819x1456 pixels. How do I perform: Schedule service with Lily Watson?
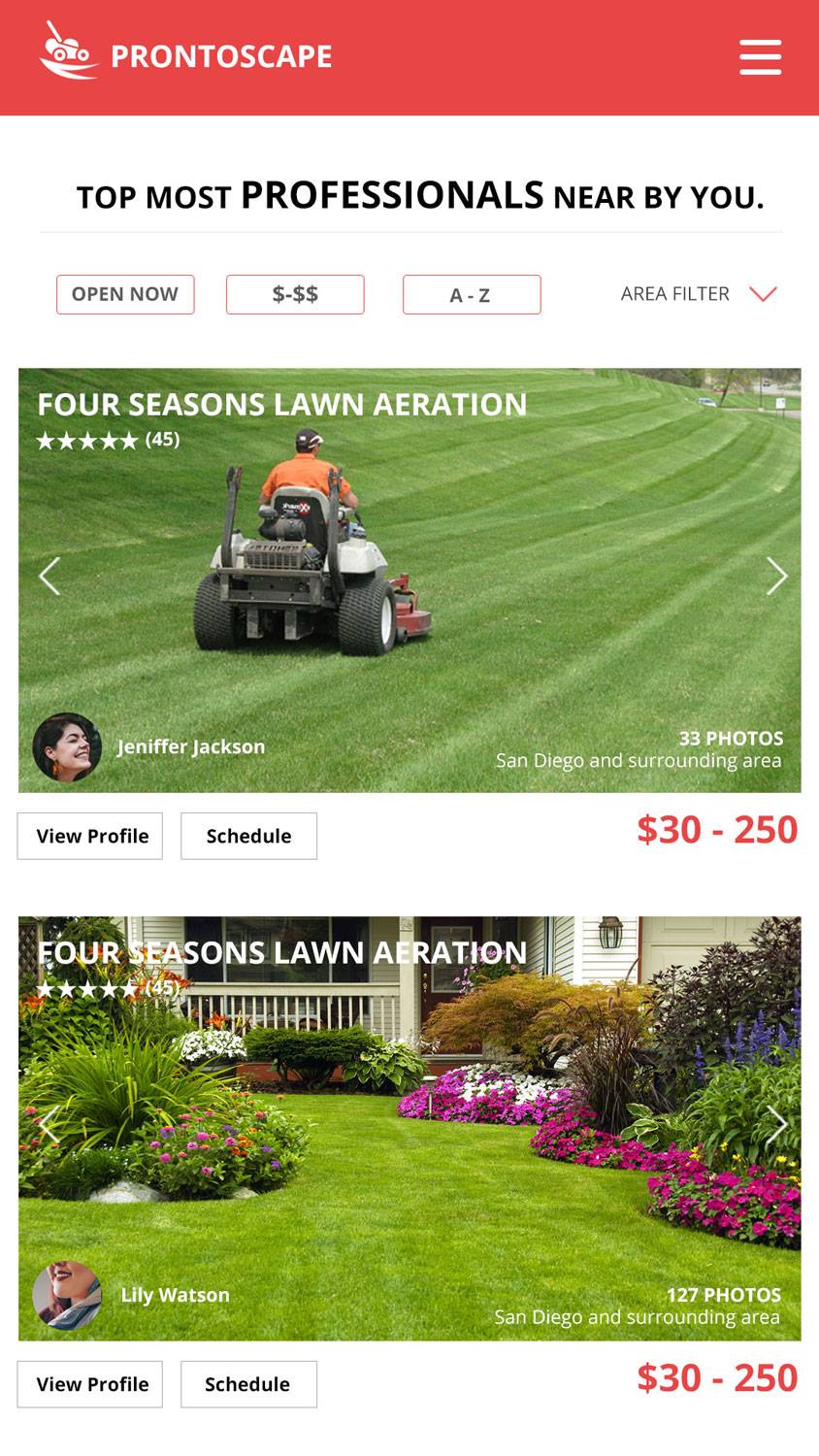point(248,1384)
